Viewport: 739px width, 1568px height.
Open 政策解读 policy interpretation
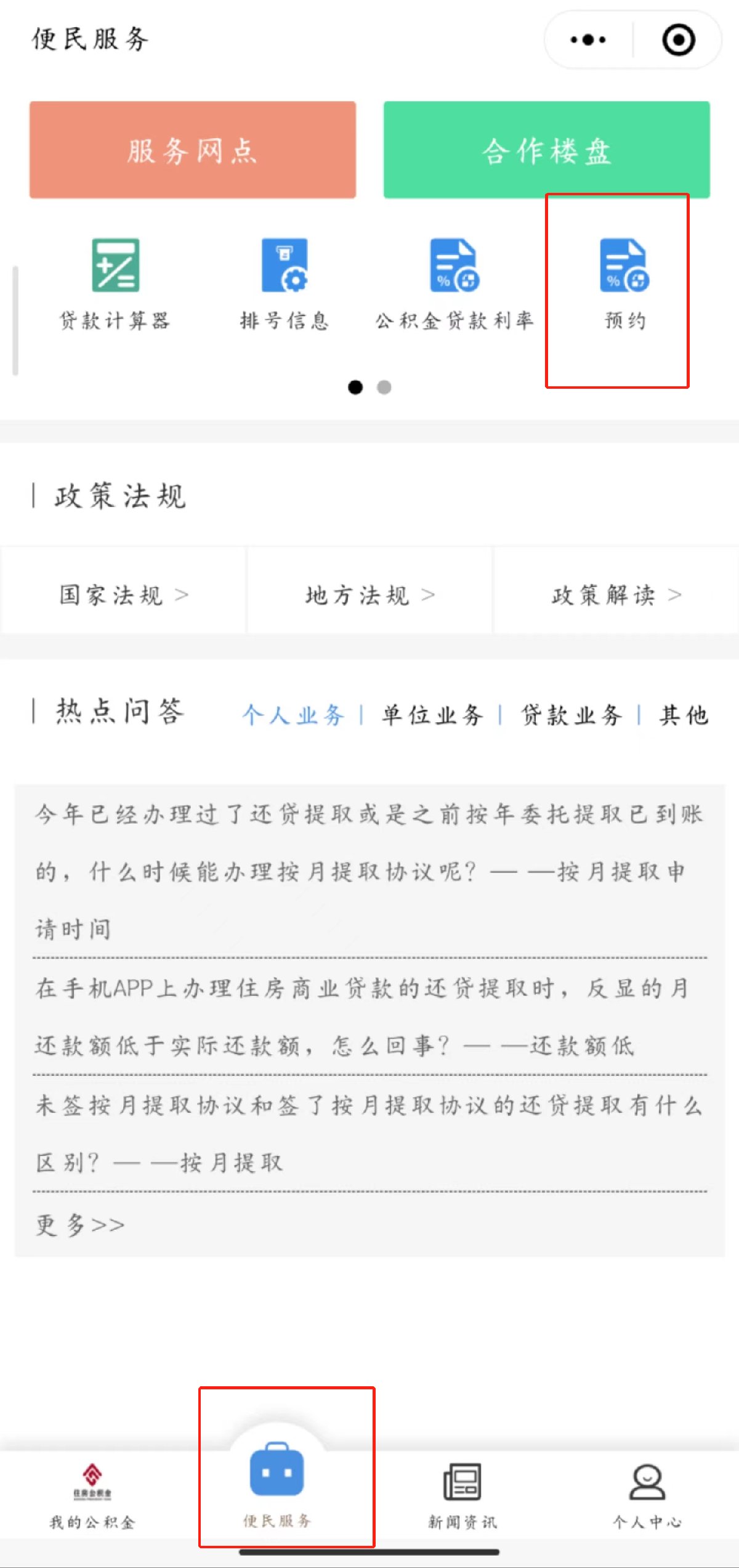click(616, 595)
